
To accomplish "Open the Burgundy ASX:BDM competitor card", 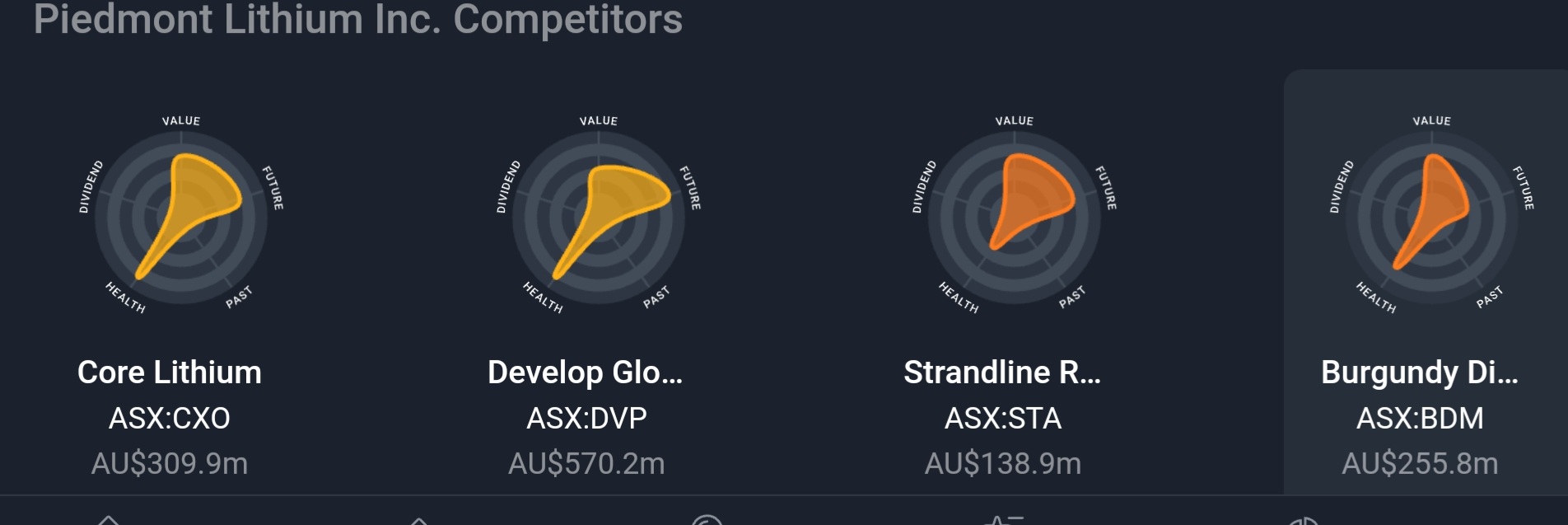I will 1420,373.
